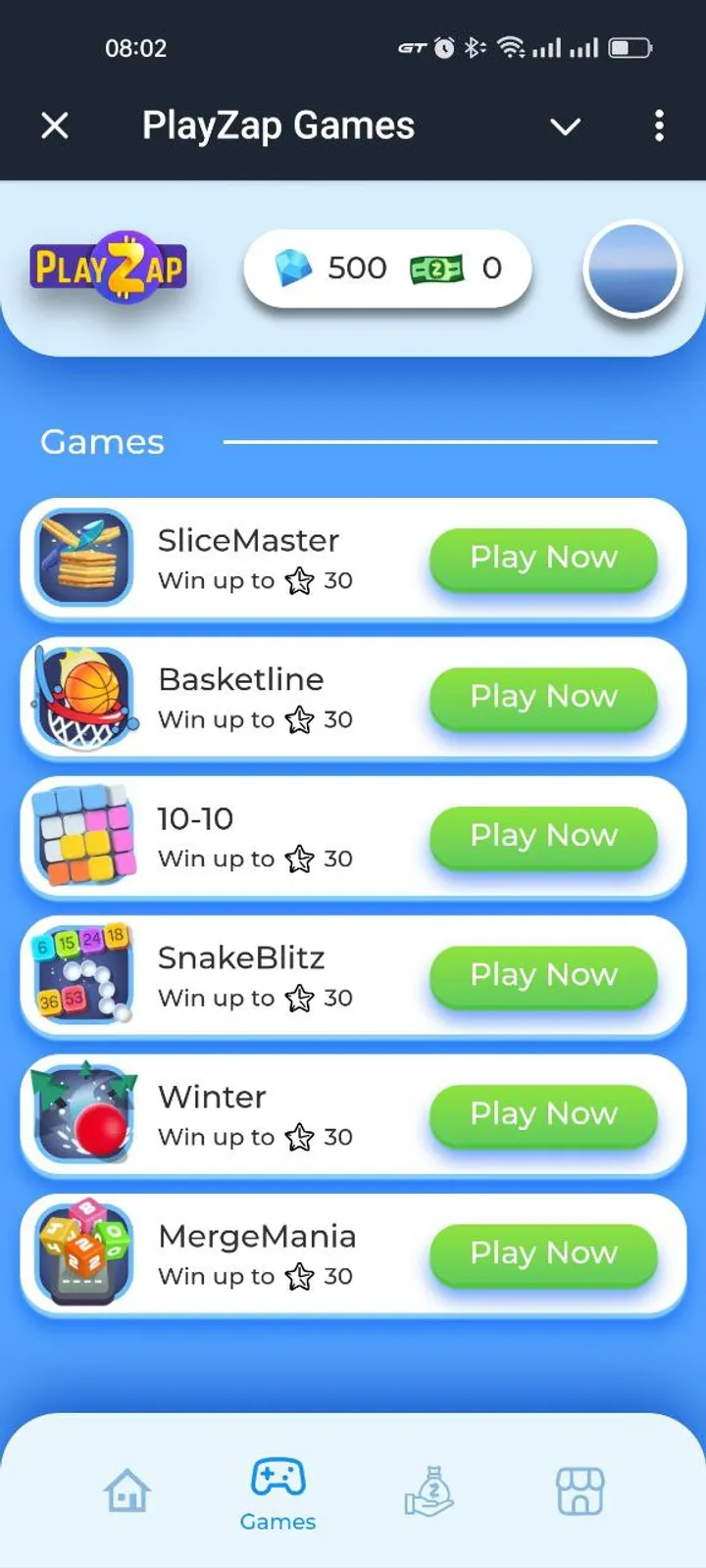Play Now for SliceMaster
Image resolution: width=706 pixels, height=1568 pixels.
[543, 558]
